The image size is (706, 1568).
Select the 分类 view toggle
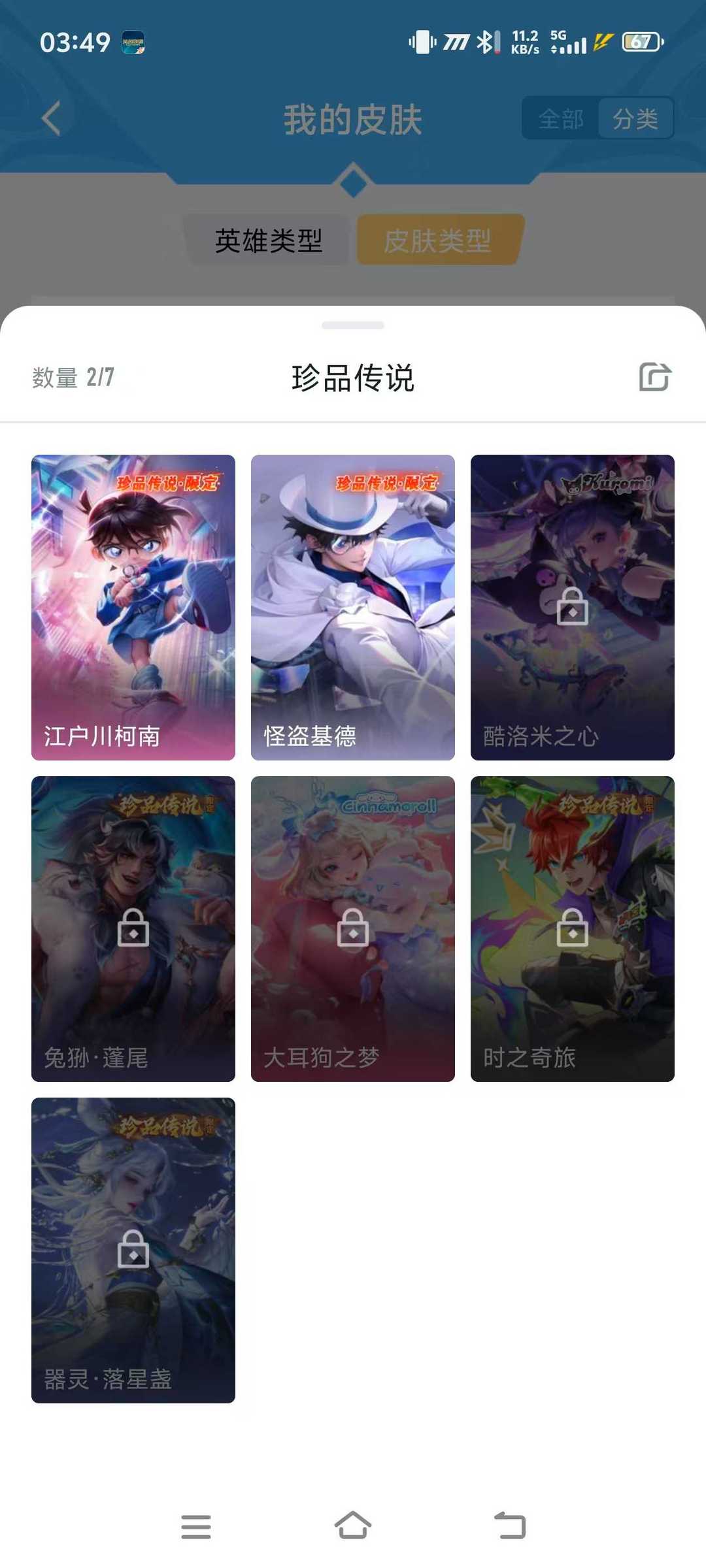pyautogui.click(x=635, y=118)
